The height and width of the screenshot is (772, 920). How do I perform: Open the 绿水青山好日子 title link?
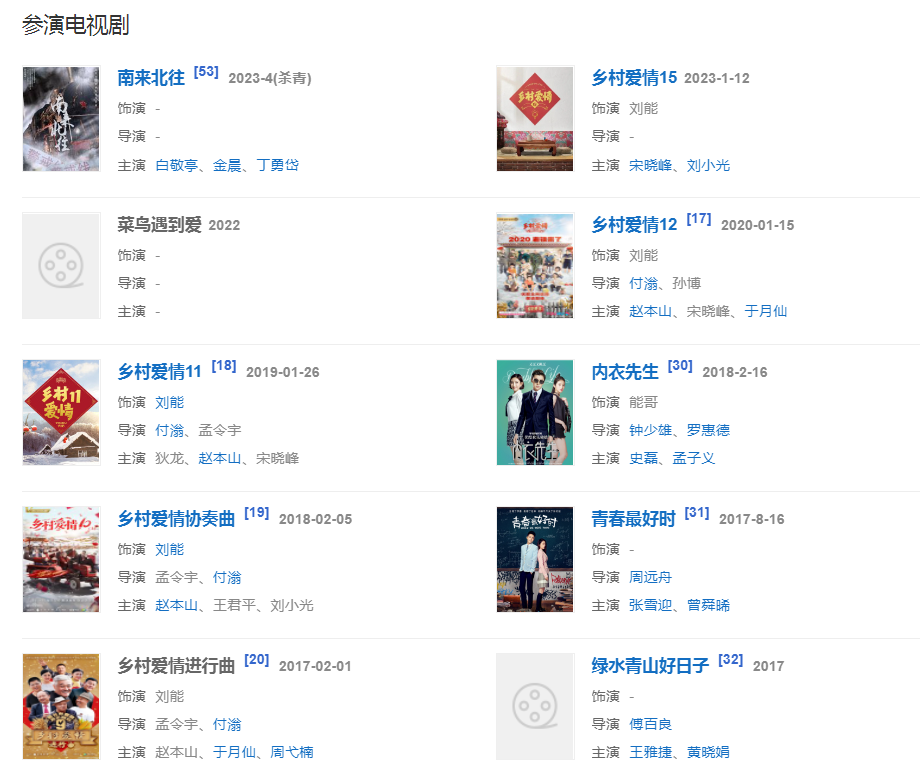pyautogui.click(x=650, y=666)
